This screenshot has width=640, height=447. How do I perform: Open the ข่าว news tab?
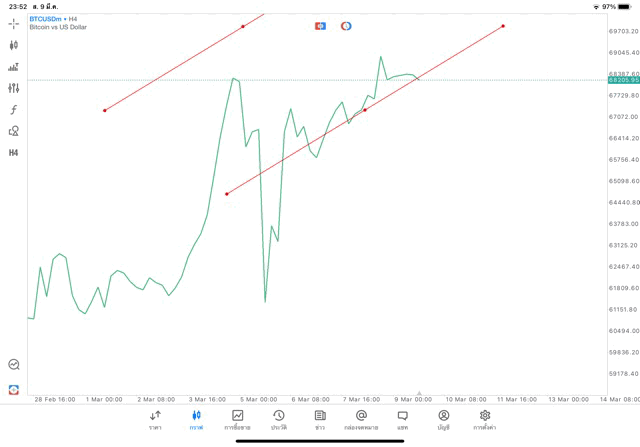coord(319,419)
